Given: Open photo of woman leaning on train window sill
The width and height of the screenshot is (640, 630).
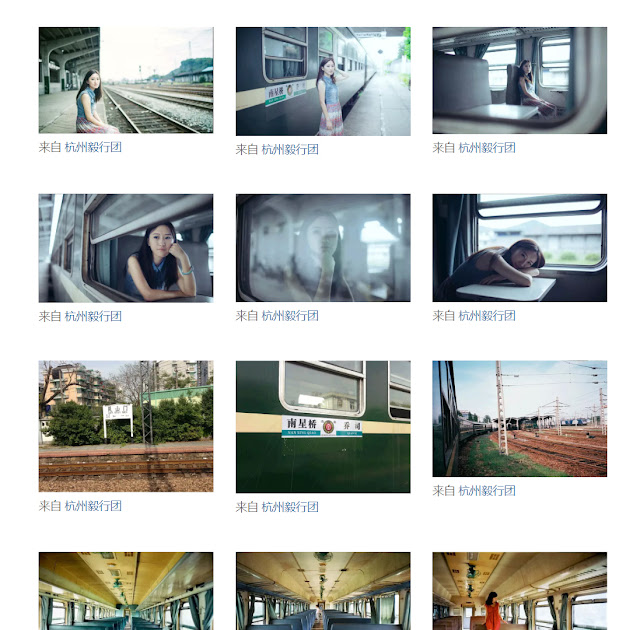Looking at the screenshot, I should tap(125, 248).
